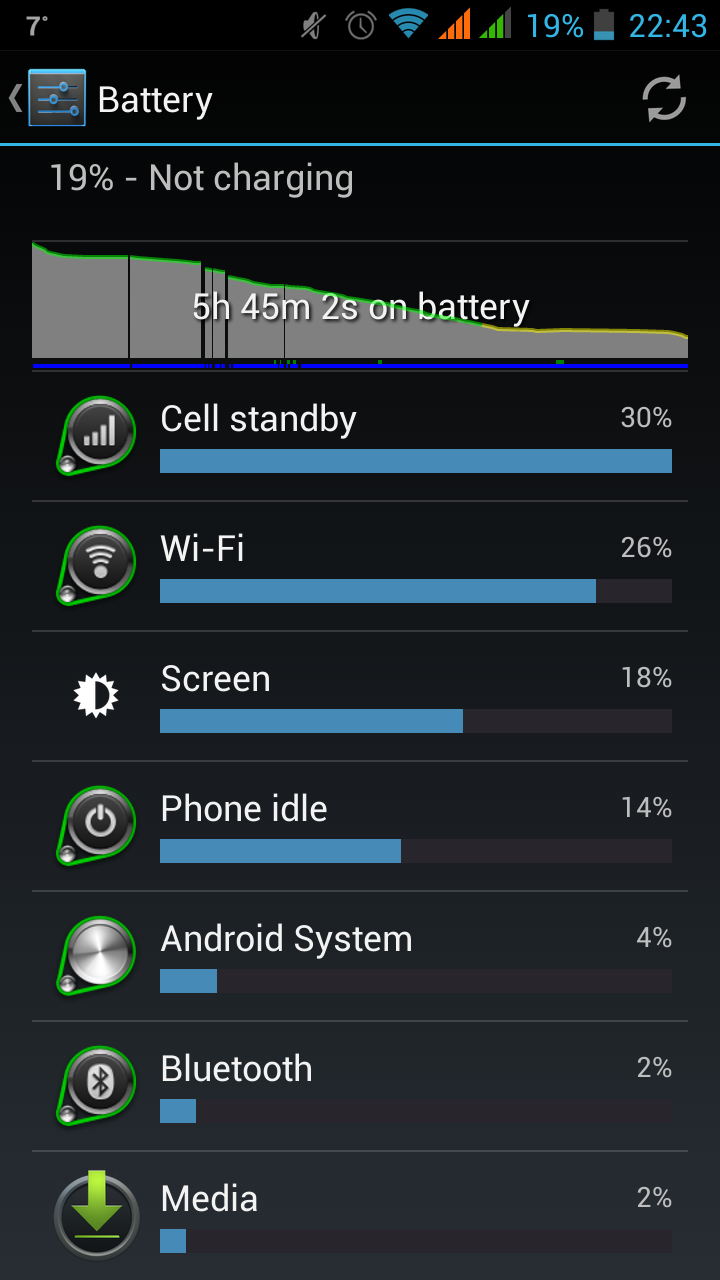
Task: Refresh the battery stats
Action: 663,99
